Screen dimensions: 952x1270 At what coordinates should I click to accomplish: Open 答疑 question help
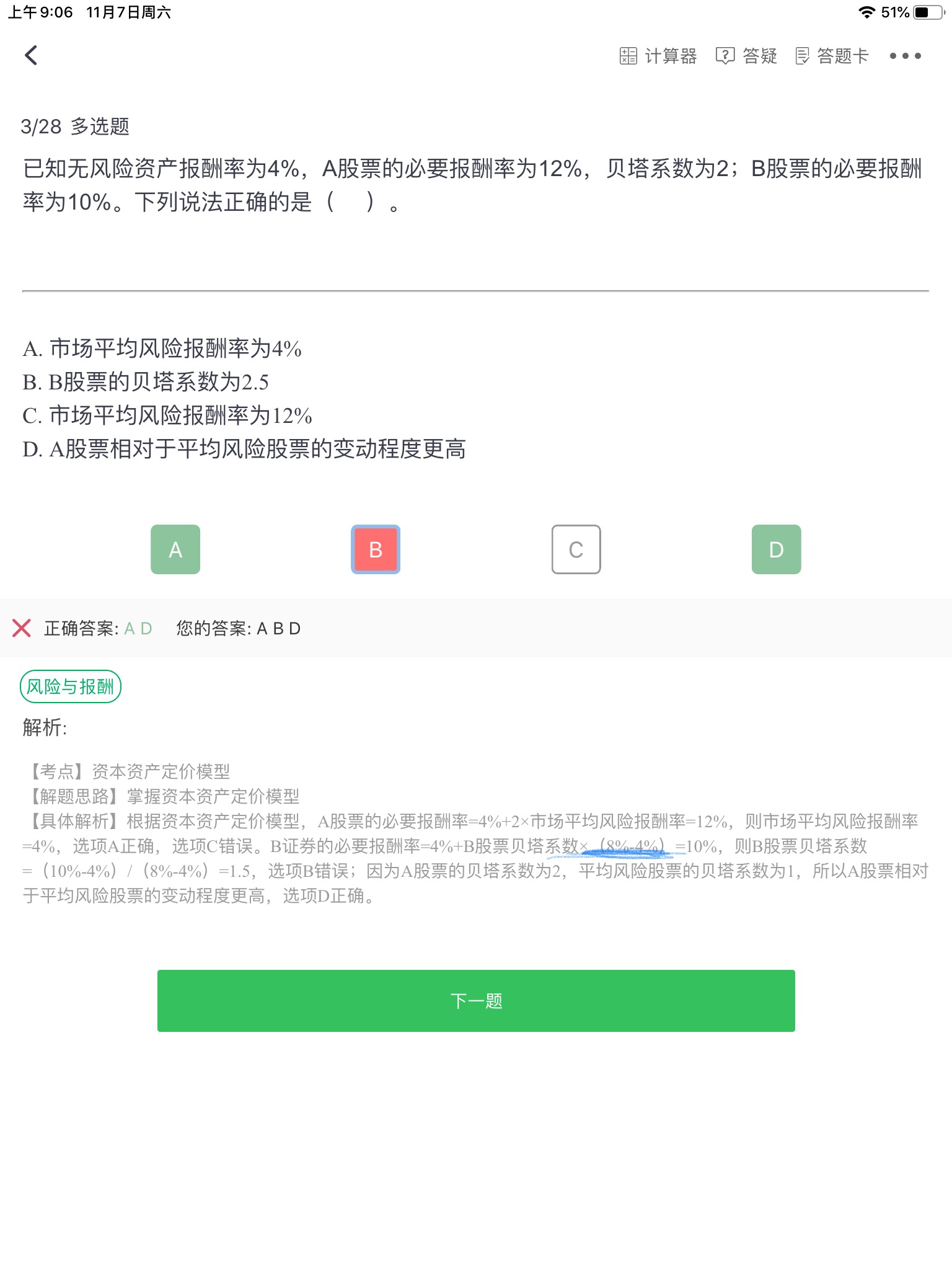pyautogui.click(x=746, y=56)
